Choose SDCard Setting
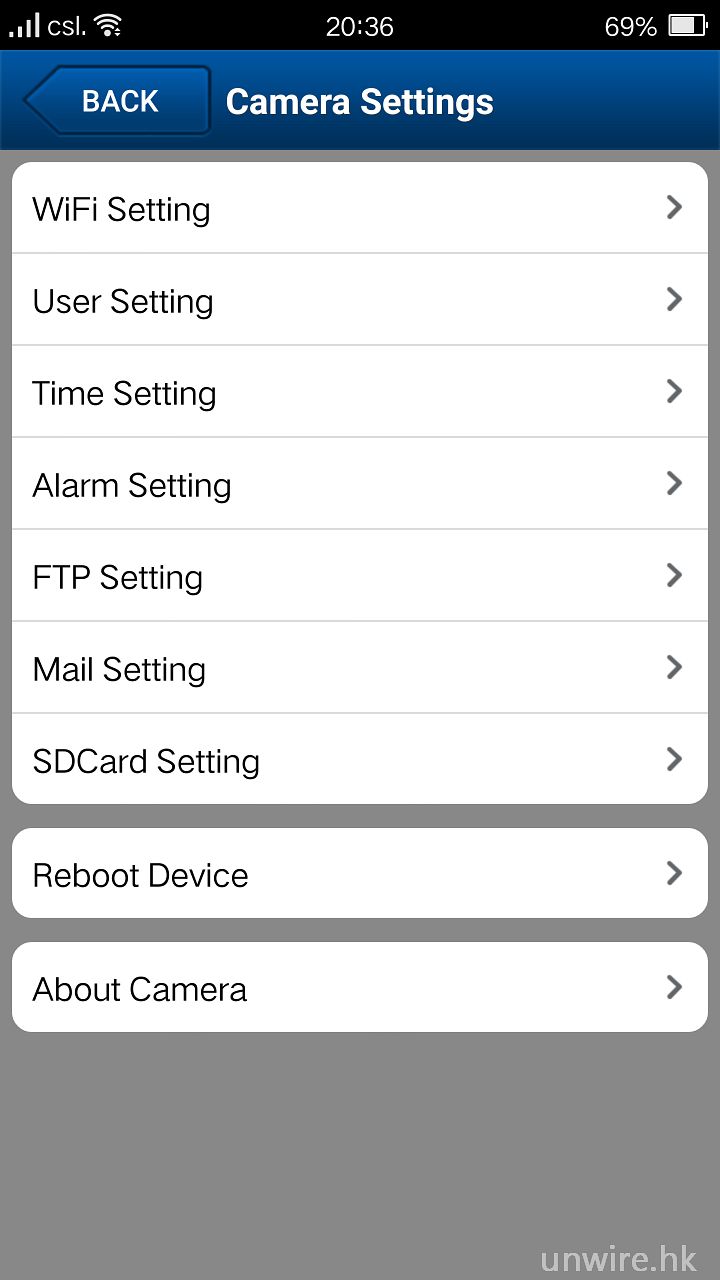Viewport: 720px width, 1280px height. click(360, 761)
